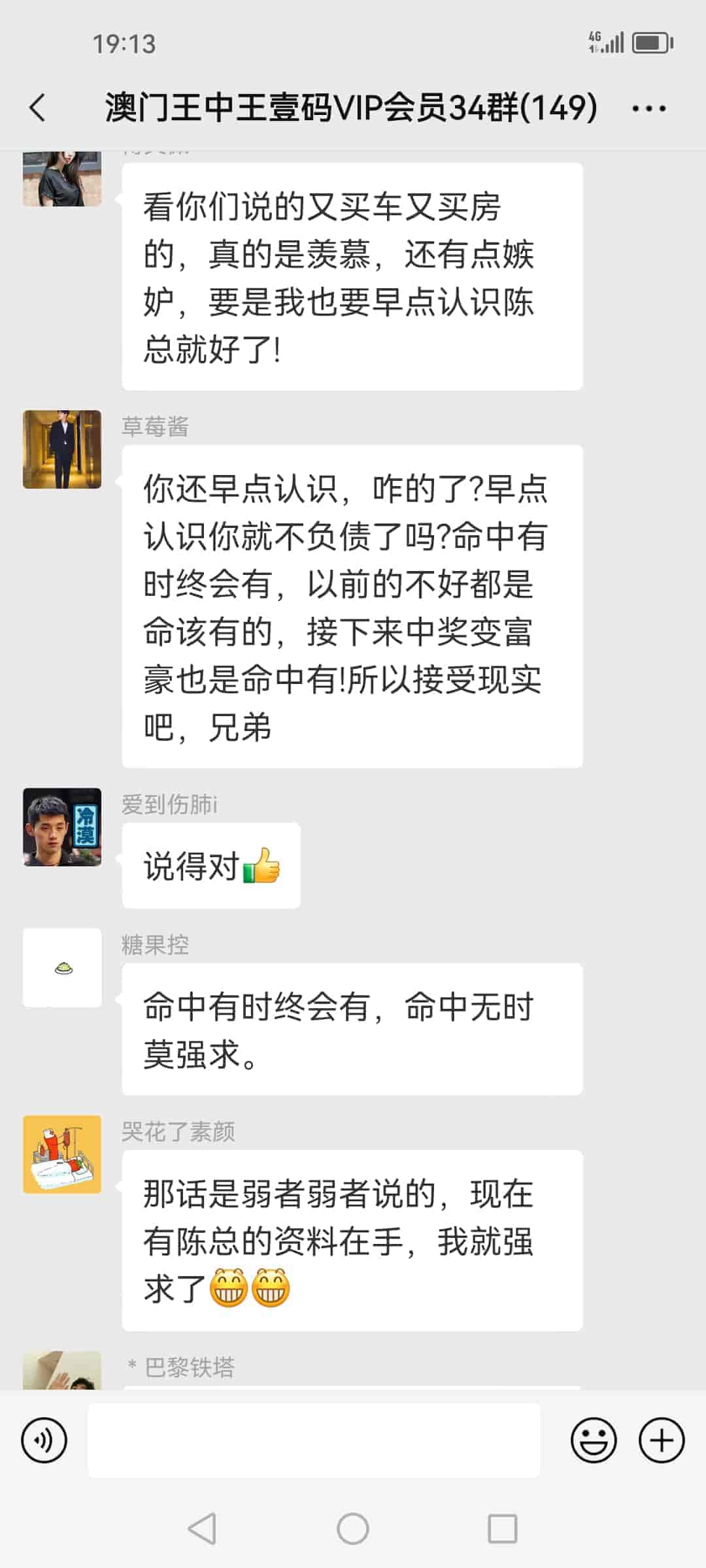Tap the message text field

(314, 1440)
